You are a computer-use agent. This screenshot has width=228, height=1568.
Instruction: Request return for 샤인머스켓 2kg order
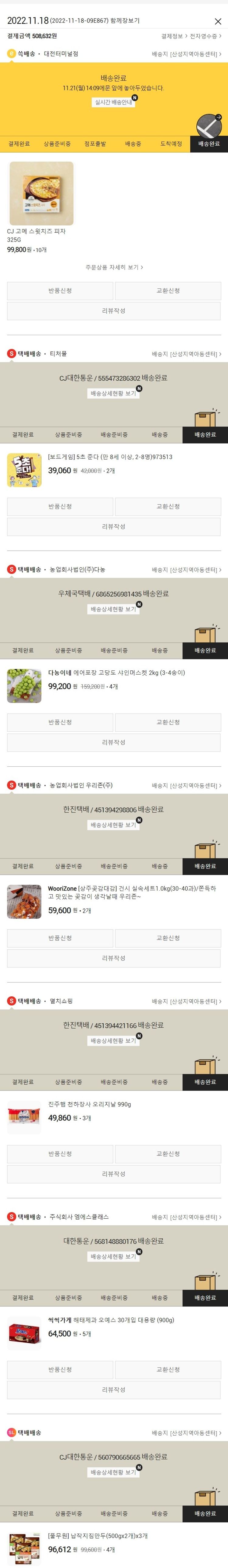click(x=60, y=723)
